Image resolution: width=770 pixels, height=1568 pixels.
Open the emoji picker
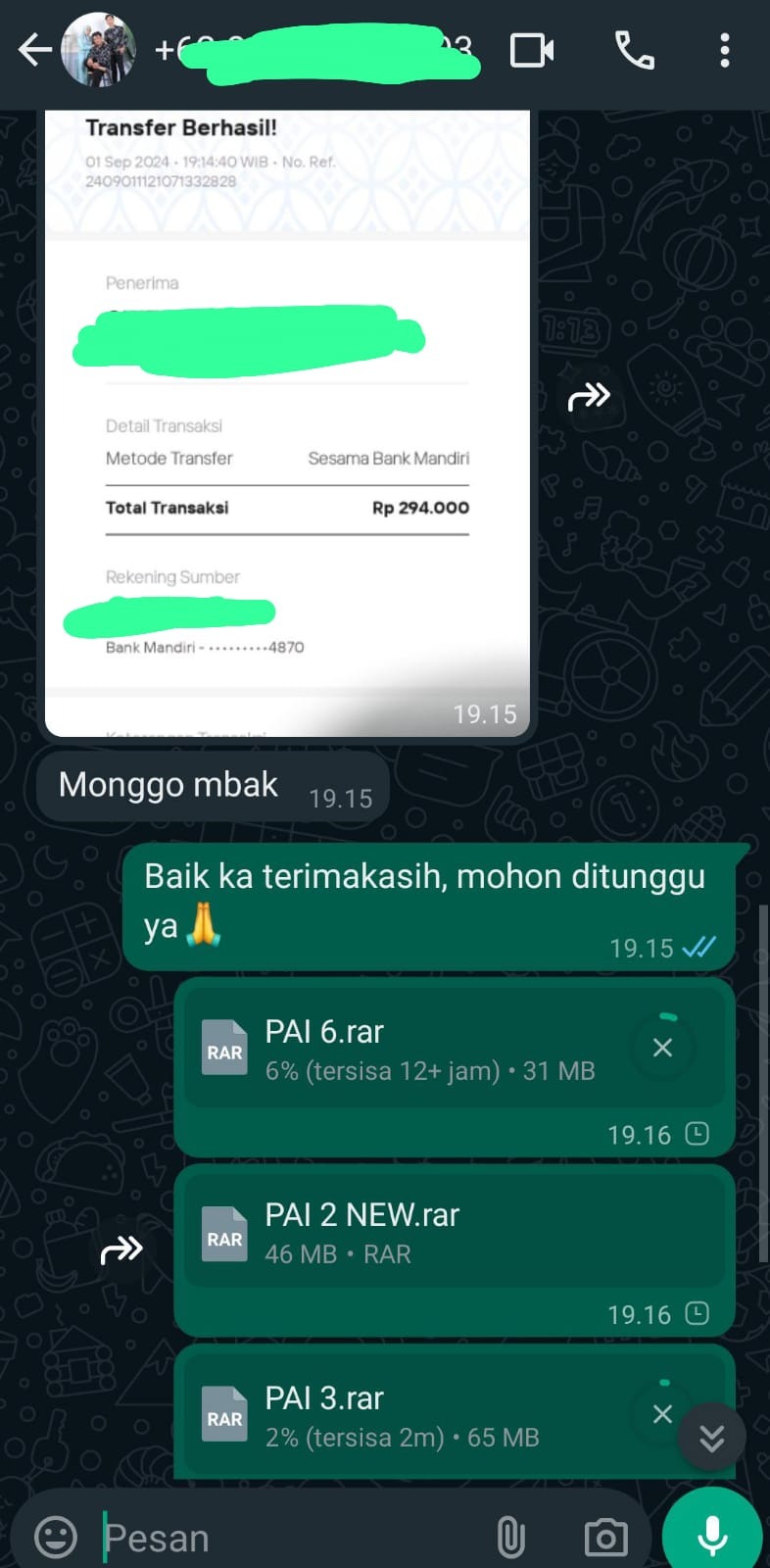(x=56, y=1537)
